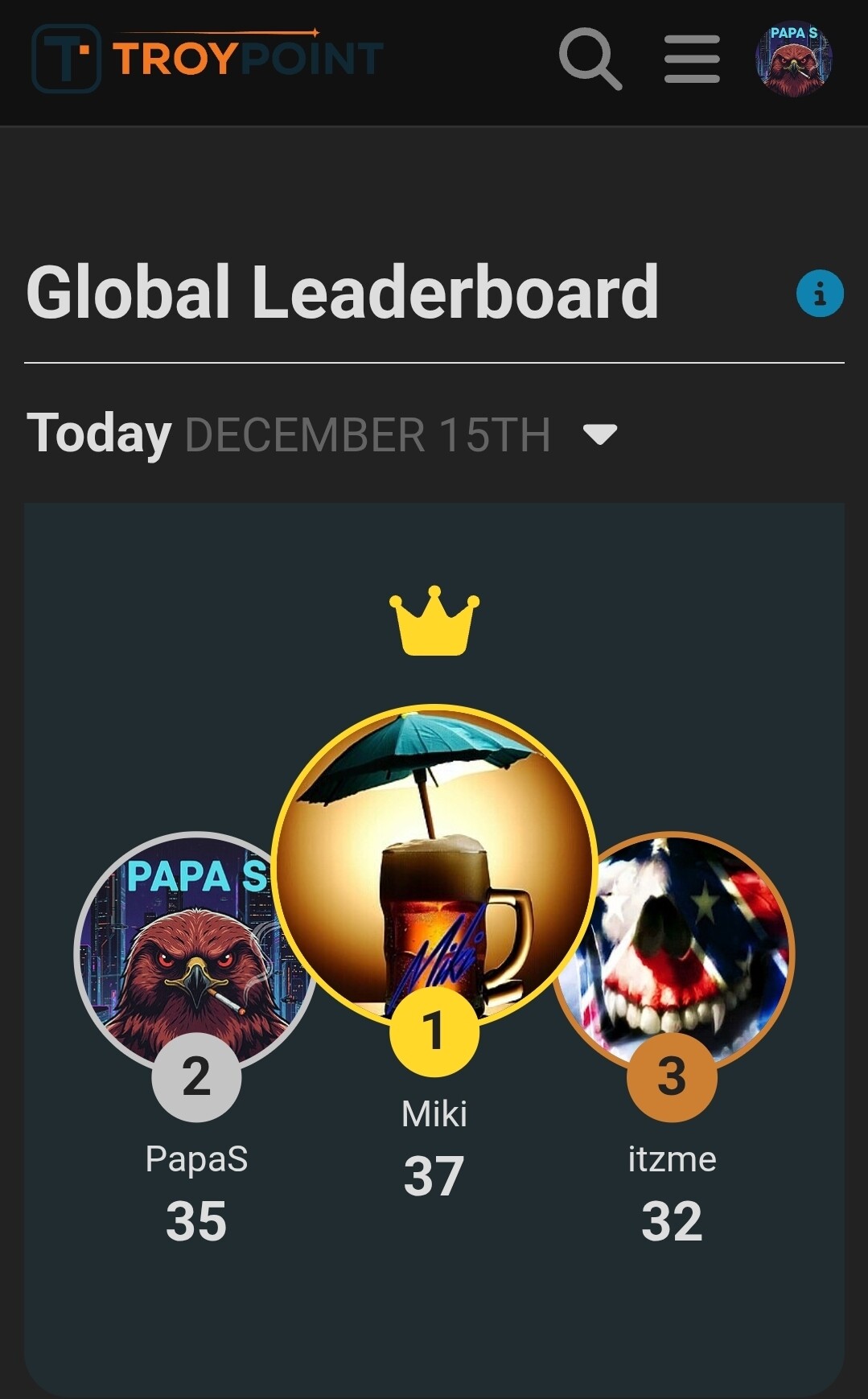Open the hamburger menu
The height and width of the screenshot is (1399, 868).
(x=692, y=59)
